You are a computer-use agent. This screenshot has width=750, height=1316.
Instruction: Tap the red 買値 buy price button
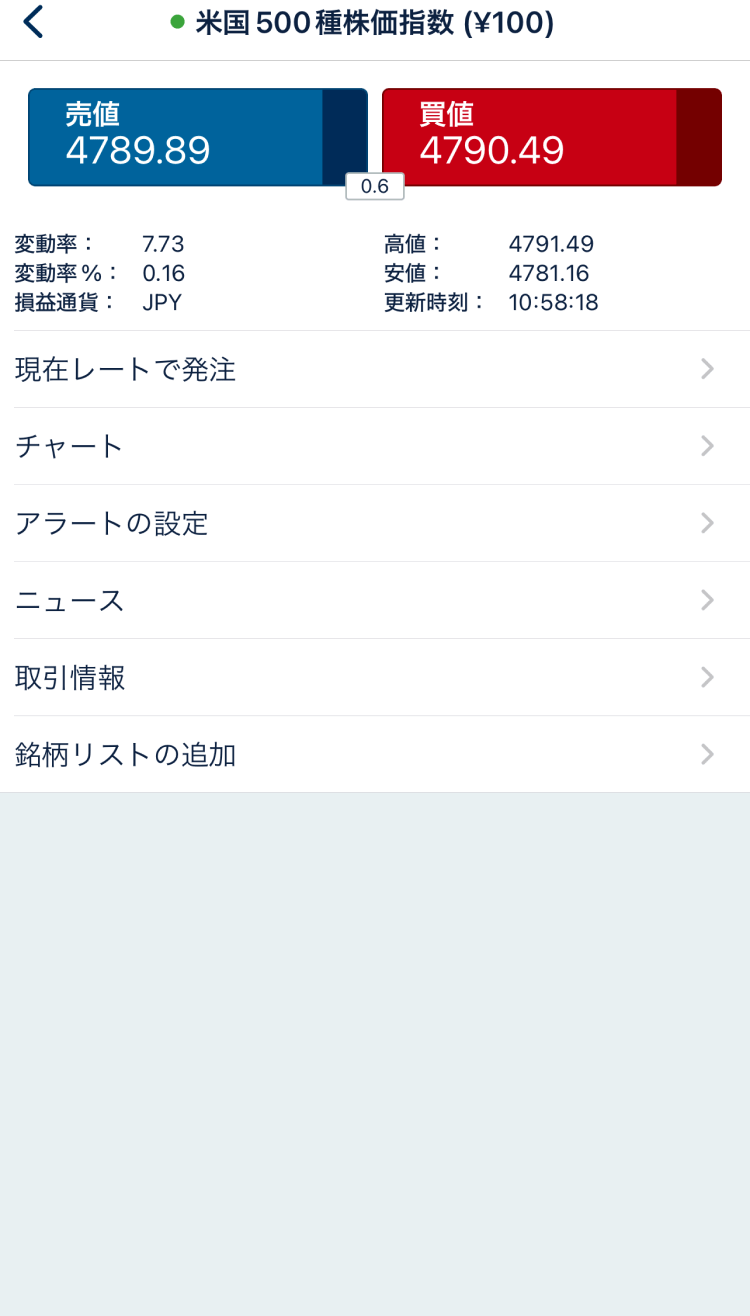[x=551, y=137]
